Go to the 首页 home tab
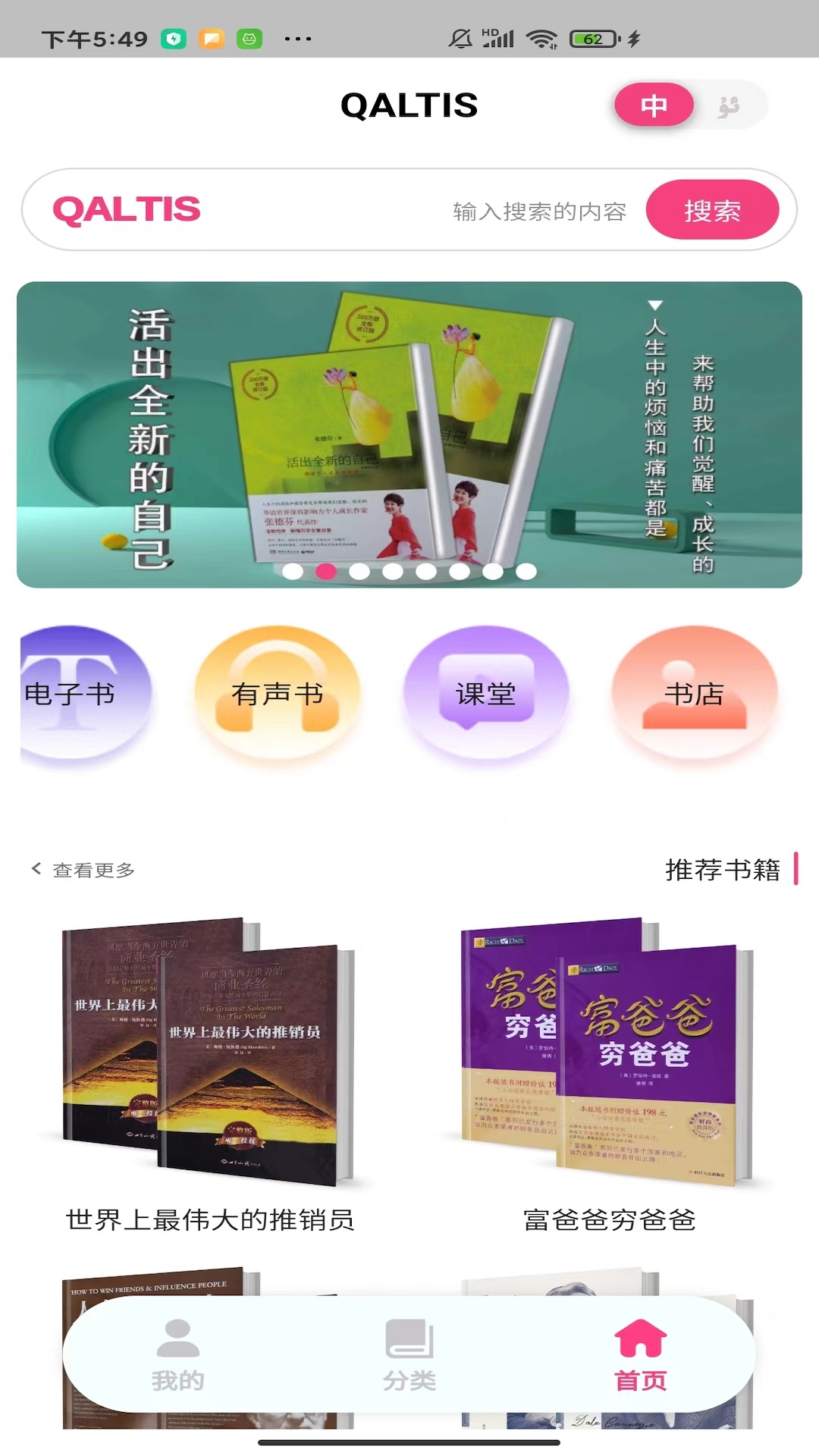 640,1355
